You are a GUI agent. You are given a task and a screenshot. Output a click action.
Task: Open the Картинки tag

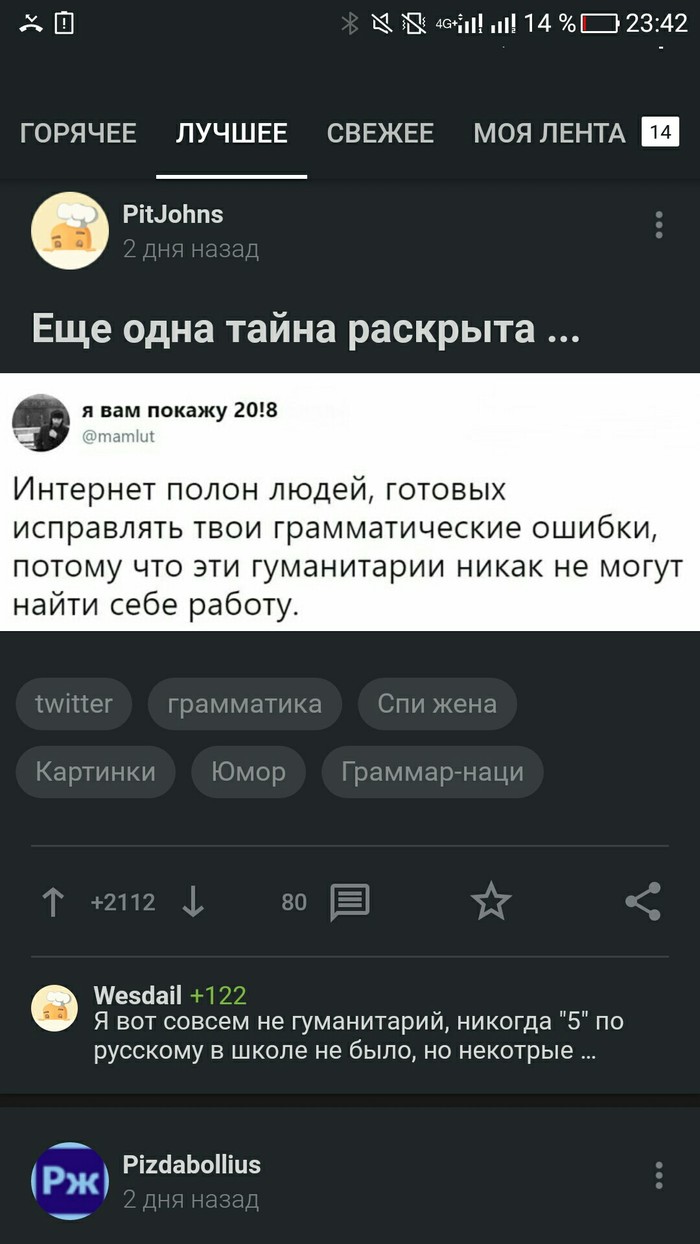[x=96, y=772]
